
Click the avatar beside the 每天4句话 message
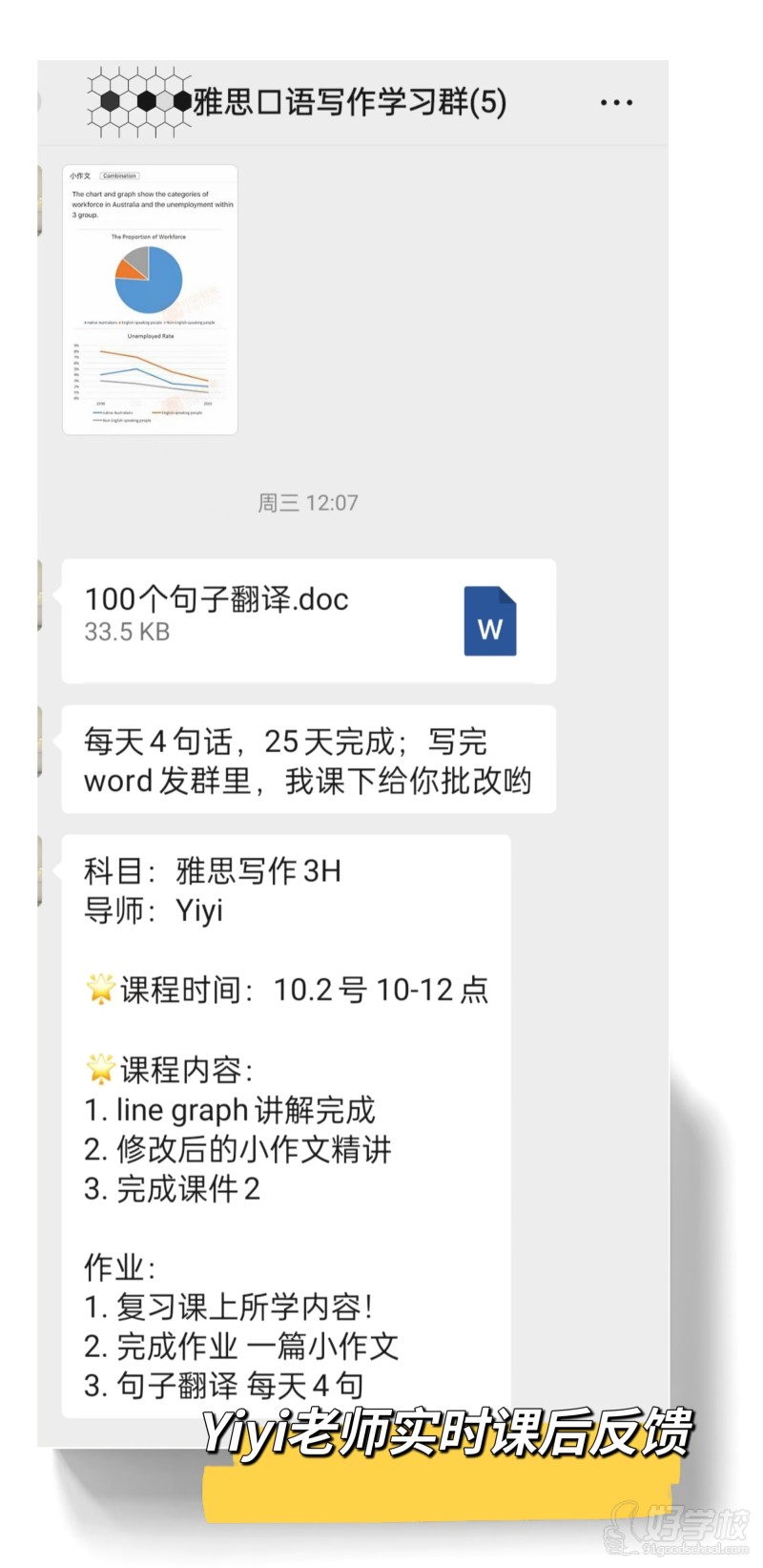[x=39, y=740]
